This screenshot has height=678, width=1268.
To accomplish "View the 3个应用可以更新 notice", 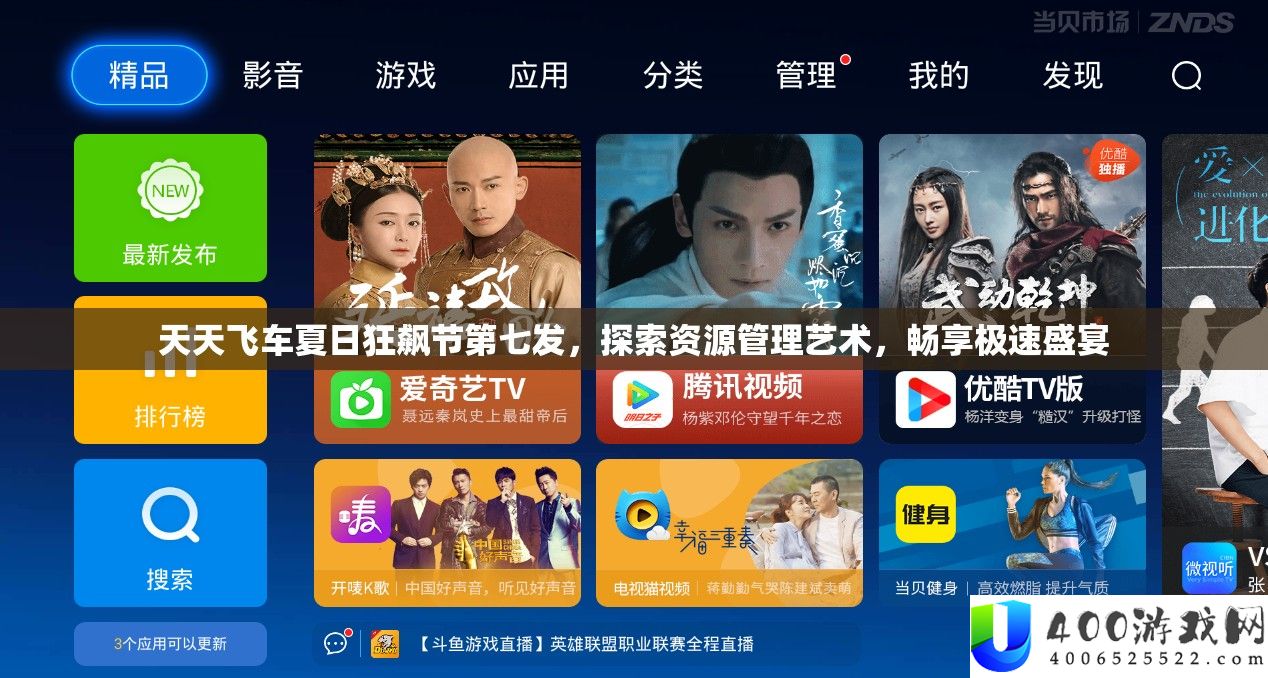I will (170, 644).
